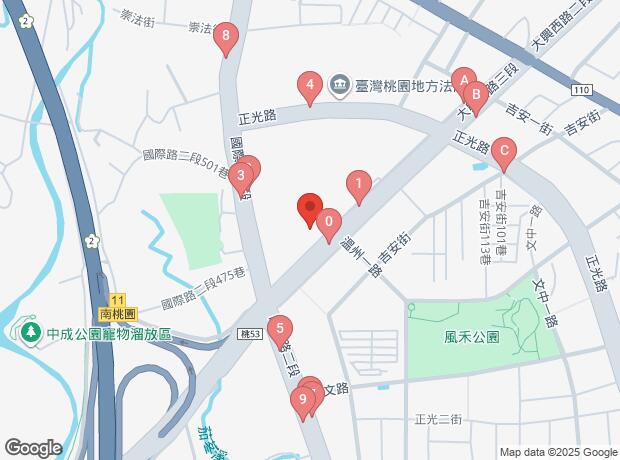Viewport: 620px width, 460px height.
Task: Select the pin labeled B
Action: pyautogui.click(x=477, y=96)
